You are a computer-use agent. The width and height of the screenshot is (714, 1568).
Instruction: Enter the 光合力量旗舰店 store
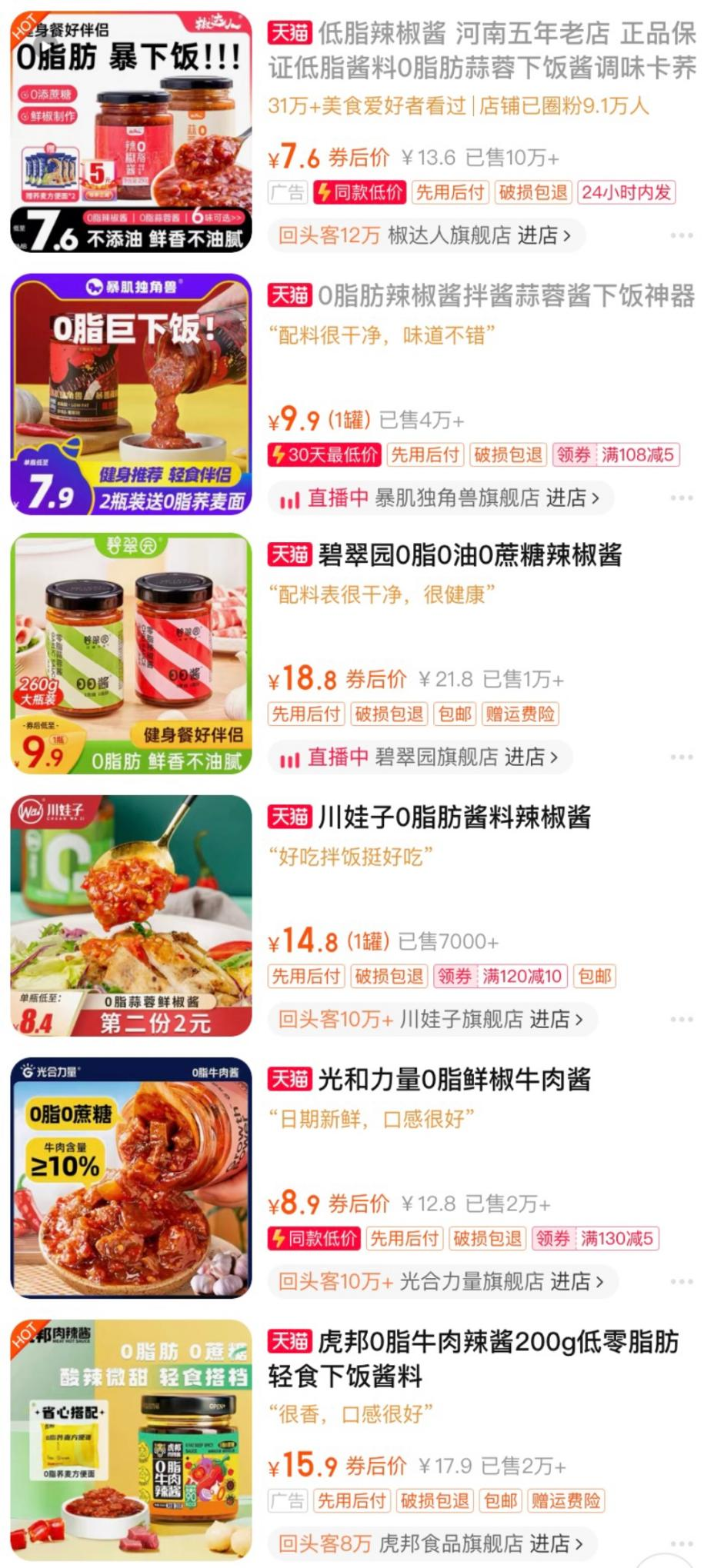[x=501, y=1282]
